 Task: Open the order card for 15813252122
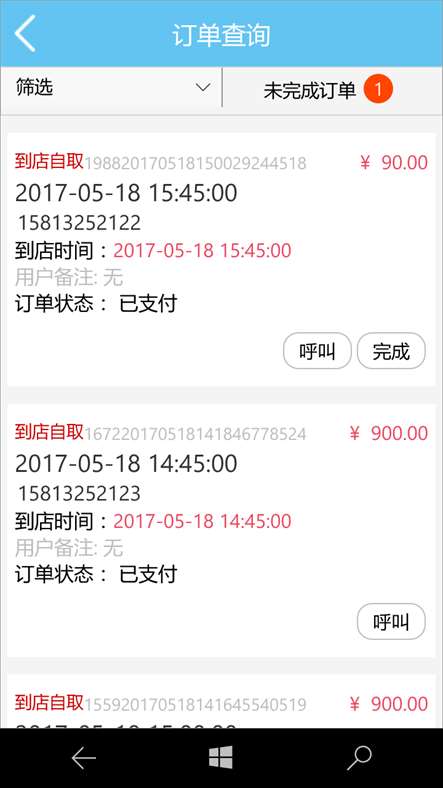221,259
